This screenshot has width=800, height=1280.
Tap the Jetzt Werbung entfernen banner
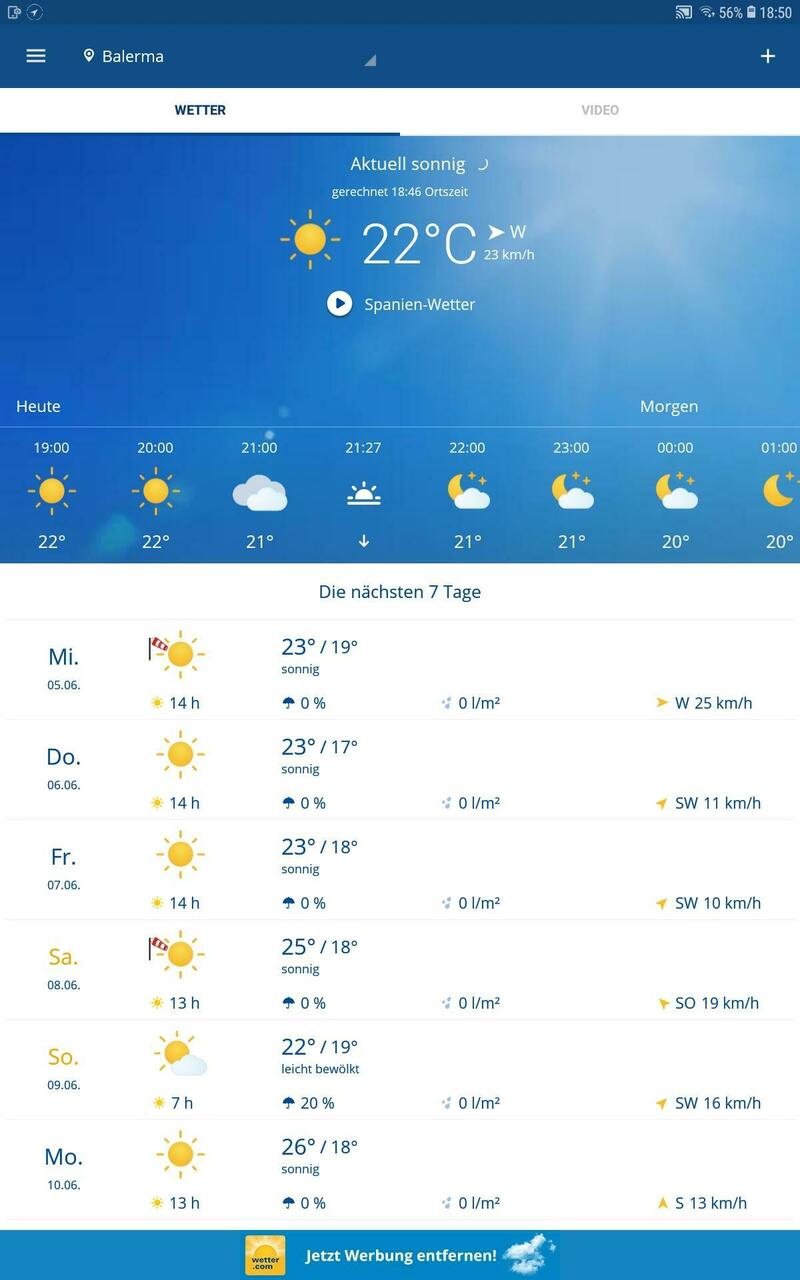[400, 1254]
